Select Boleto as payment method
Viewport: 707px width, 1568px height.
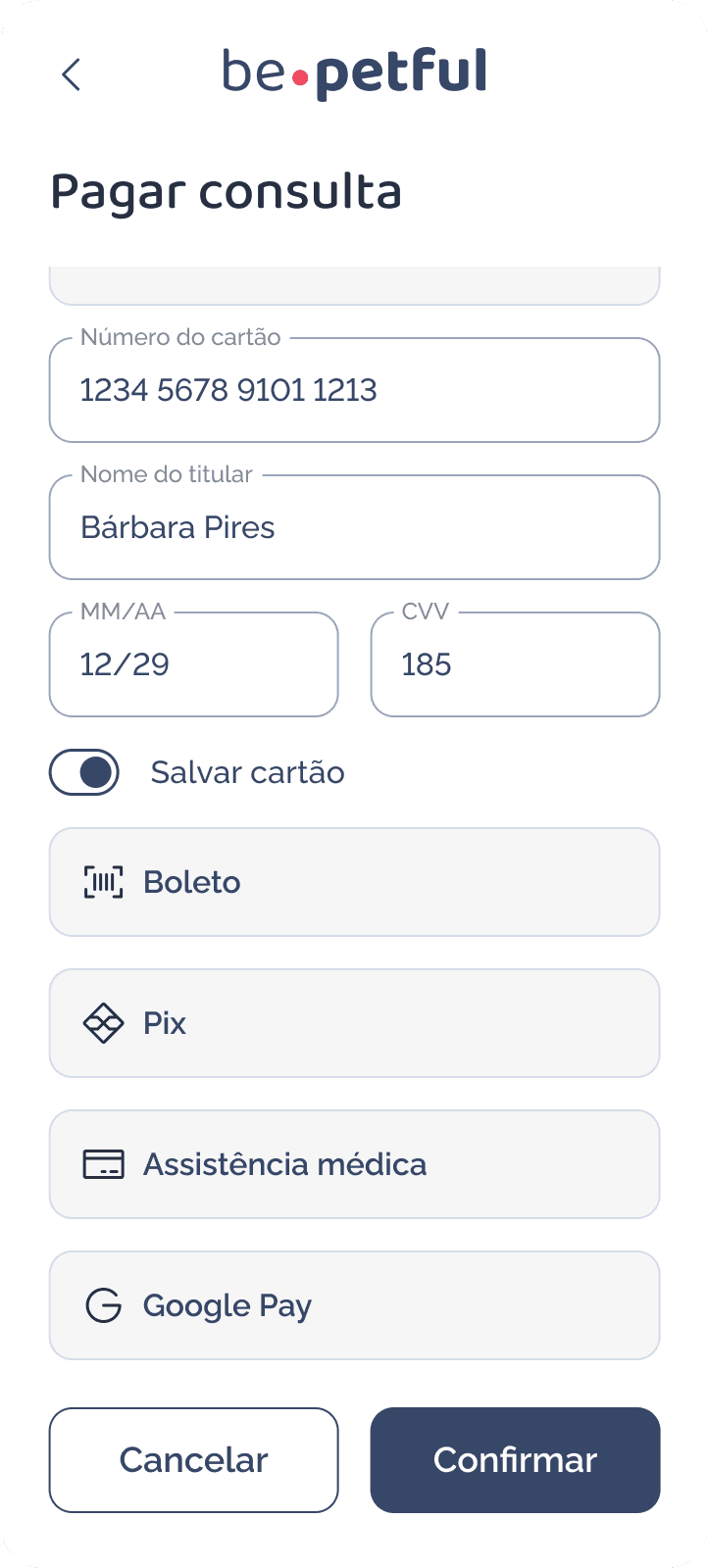pyautogui.click(x=354, y=882)
